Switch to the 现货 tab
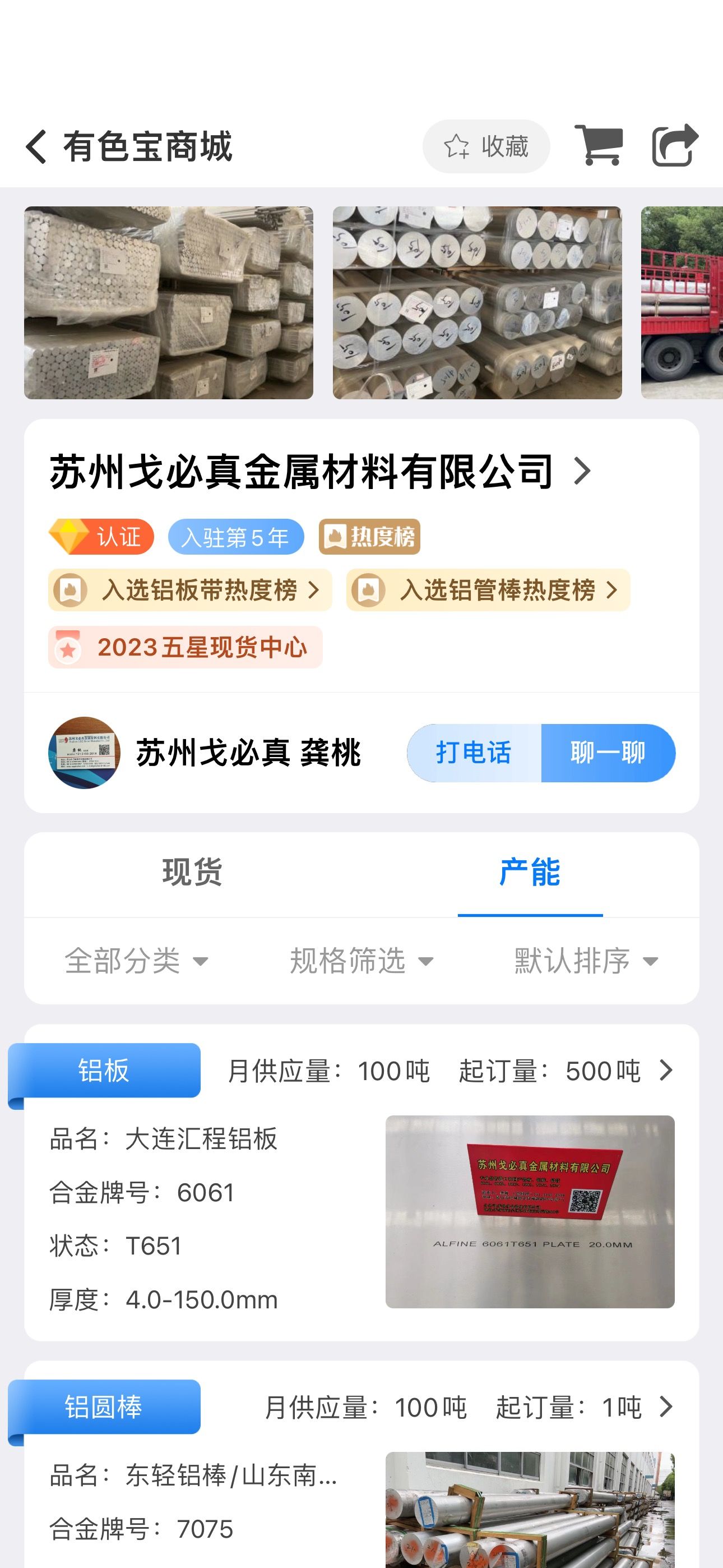This screenshot has width=723, height=1568. pos(192,872)
